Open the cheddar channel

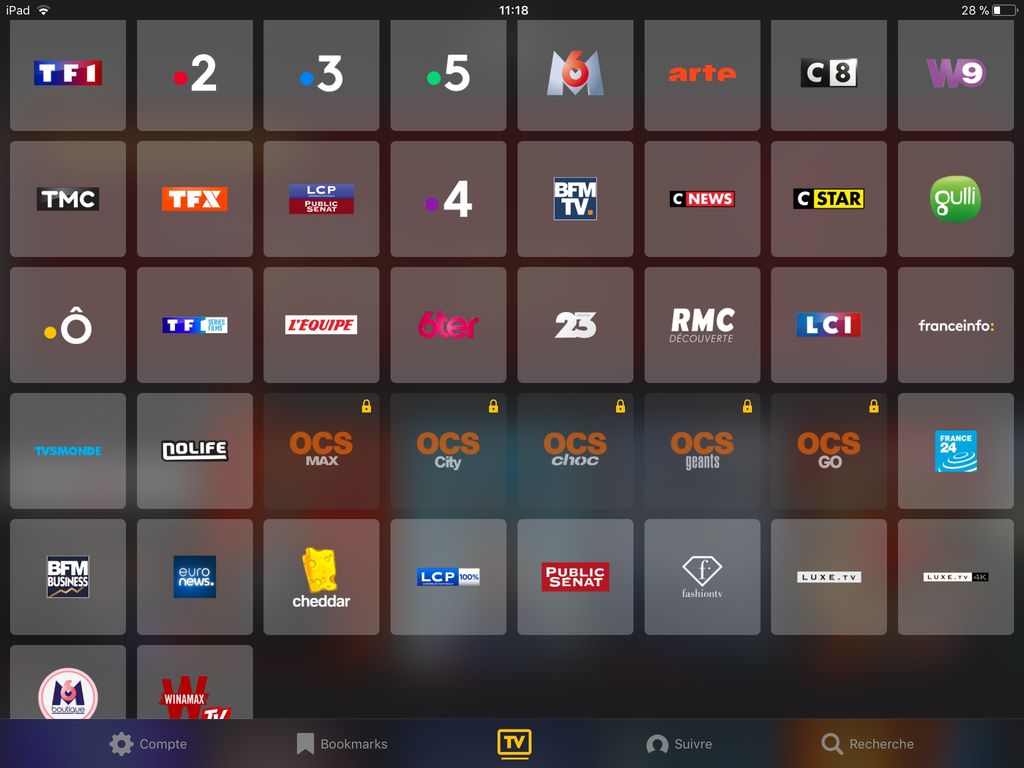321,577
